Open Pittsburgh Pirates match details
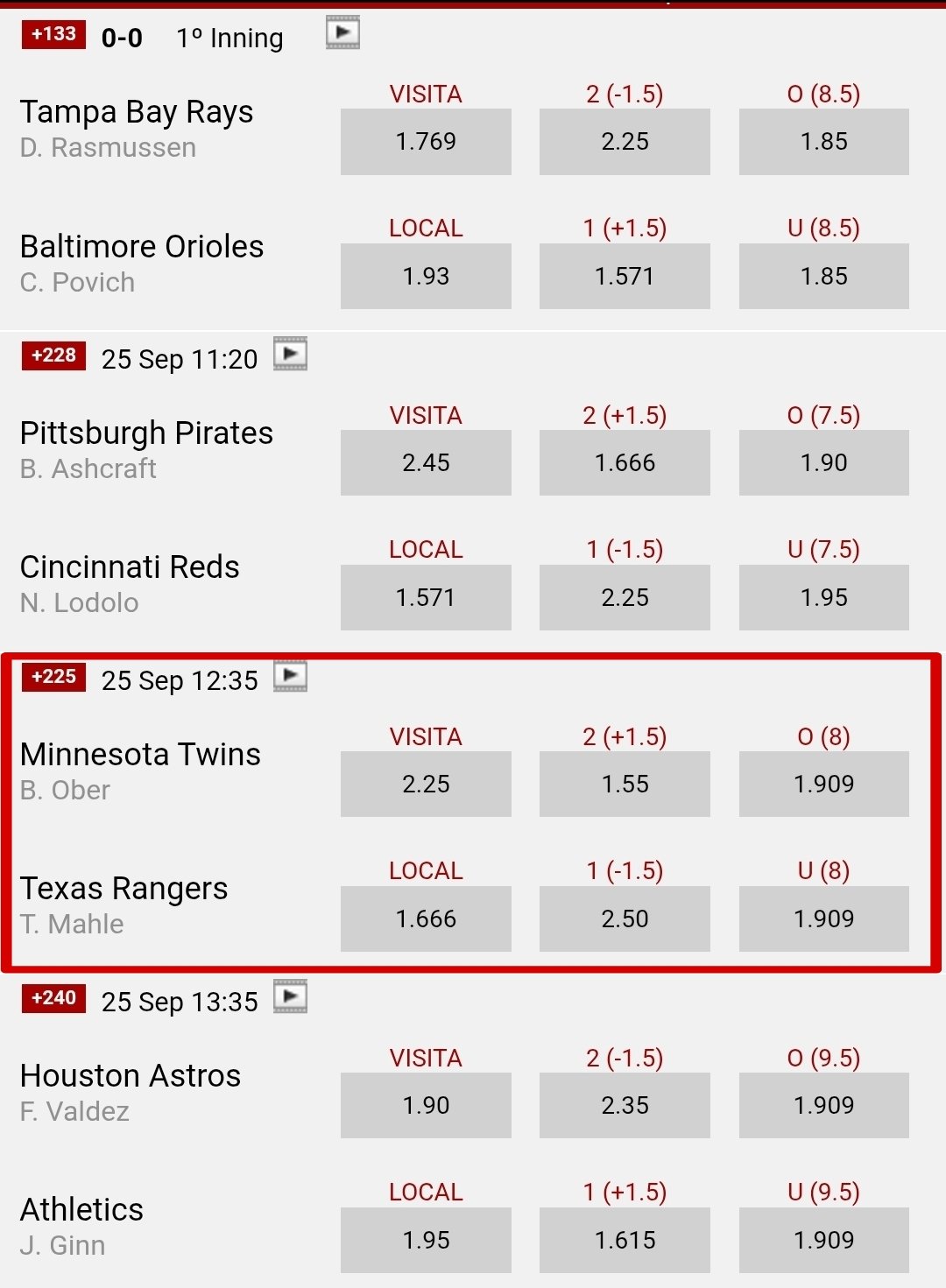 point(146,433)
